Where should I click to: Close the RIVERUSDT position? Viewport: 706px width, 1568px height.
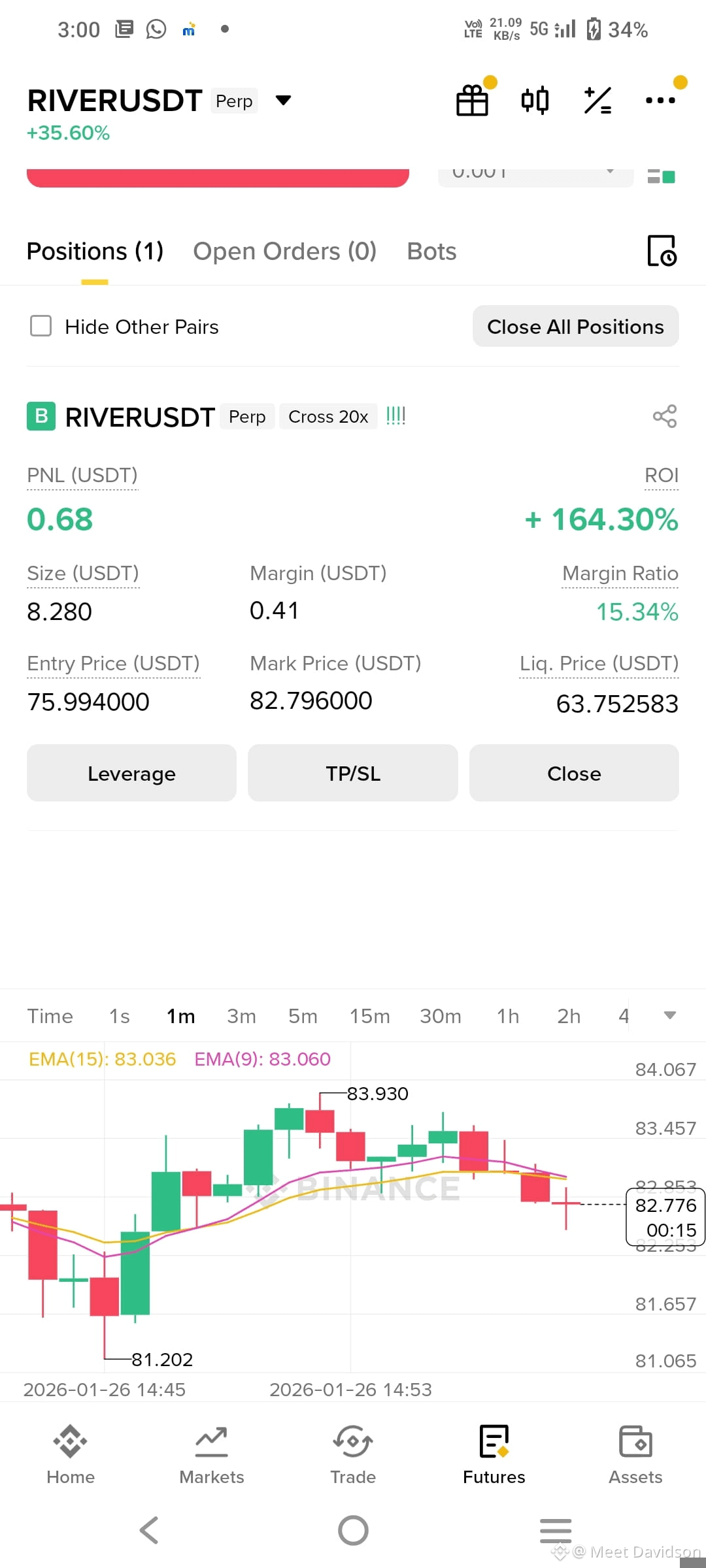[574, 773]
